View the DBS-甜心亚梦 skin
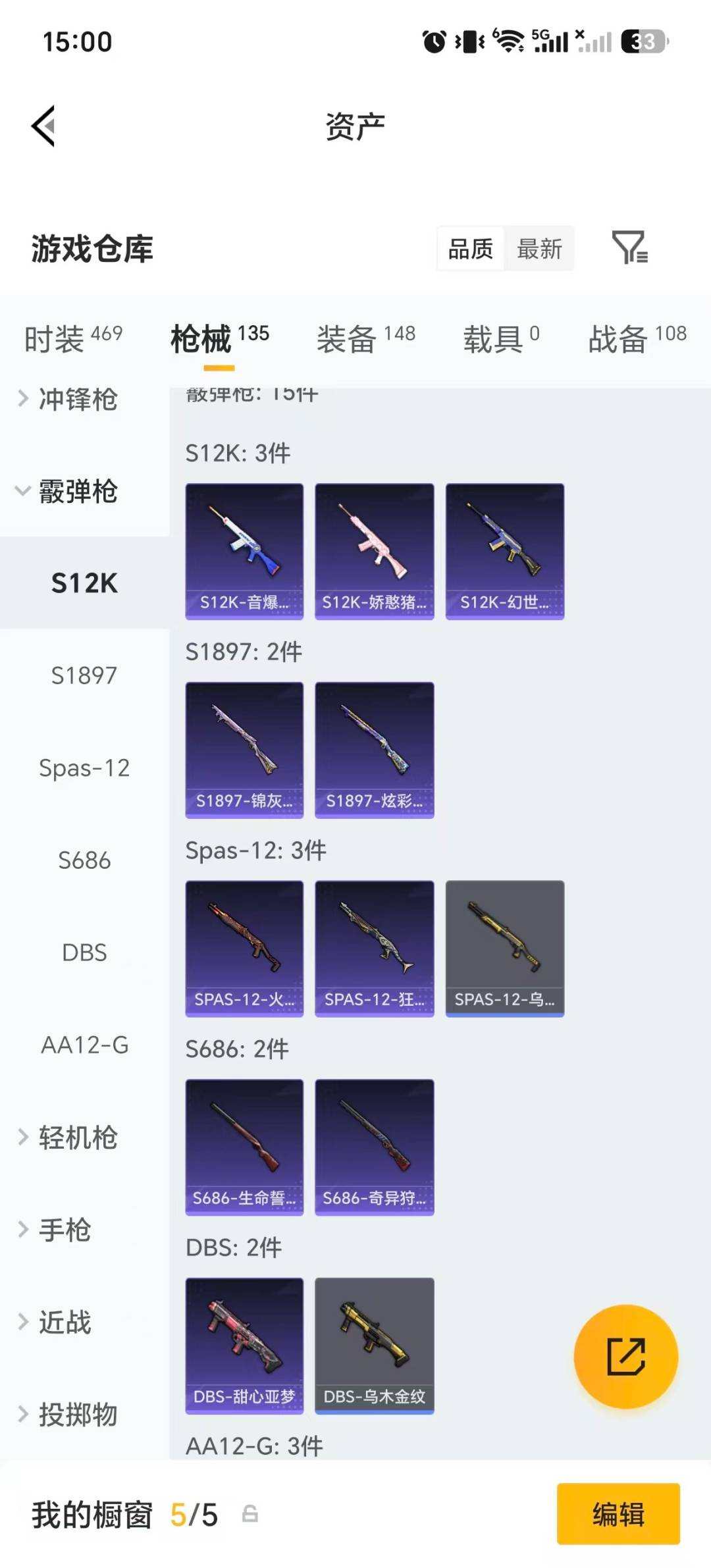 point(244,1346)
